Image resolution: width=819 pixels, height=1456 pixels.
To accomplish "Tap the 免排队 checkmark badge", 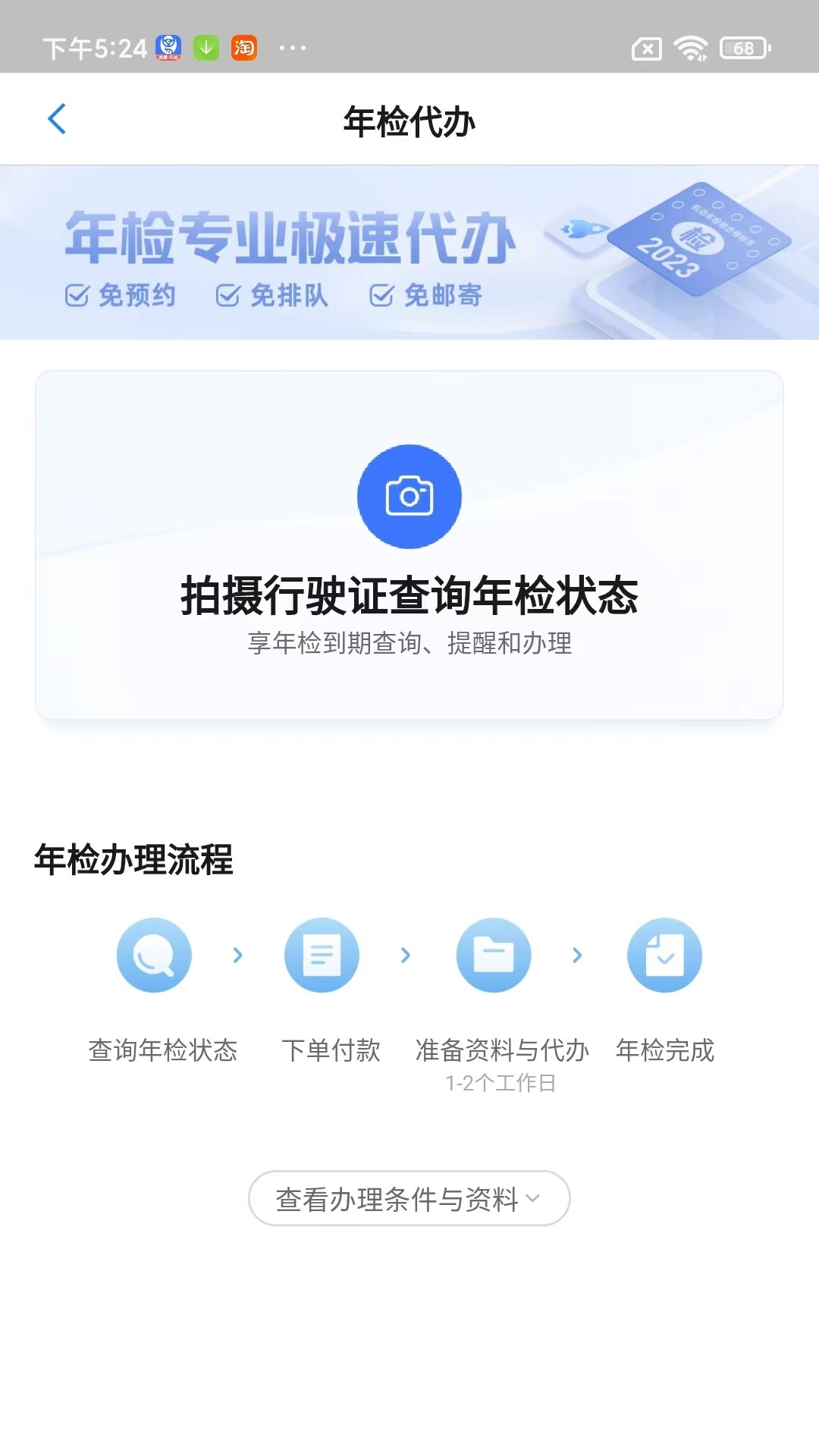I will [273, 296].
